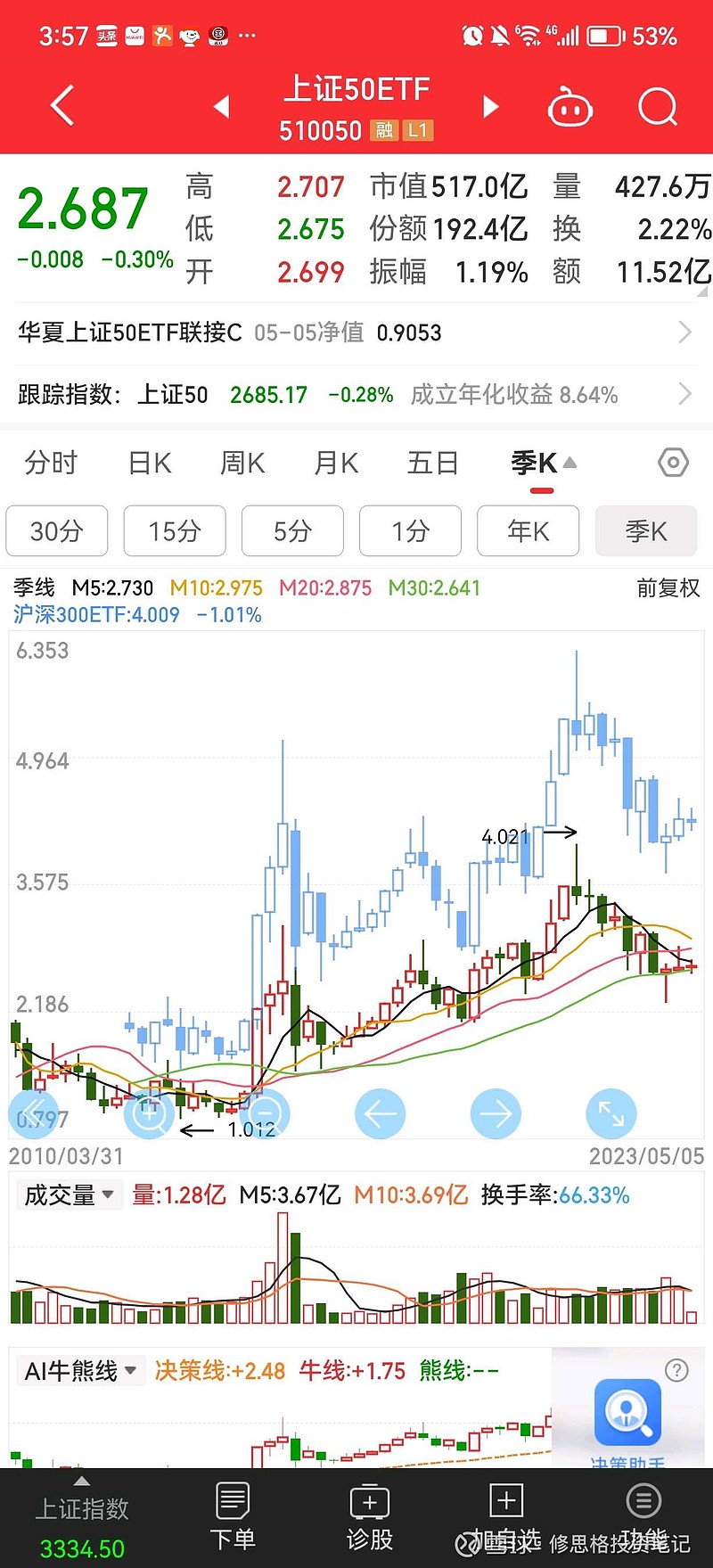
Task: Enable the 1分 minute interval
Action: (x=410, y=530)
